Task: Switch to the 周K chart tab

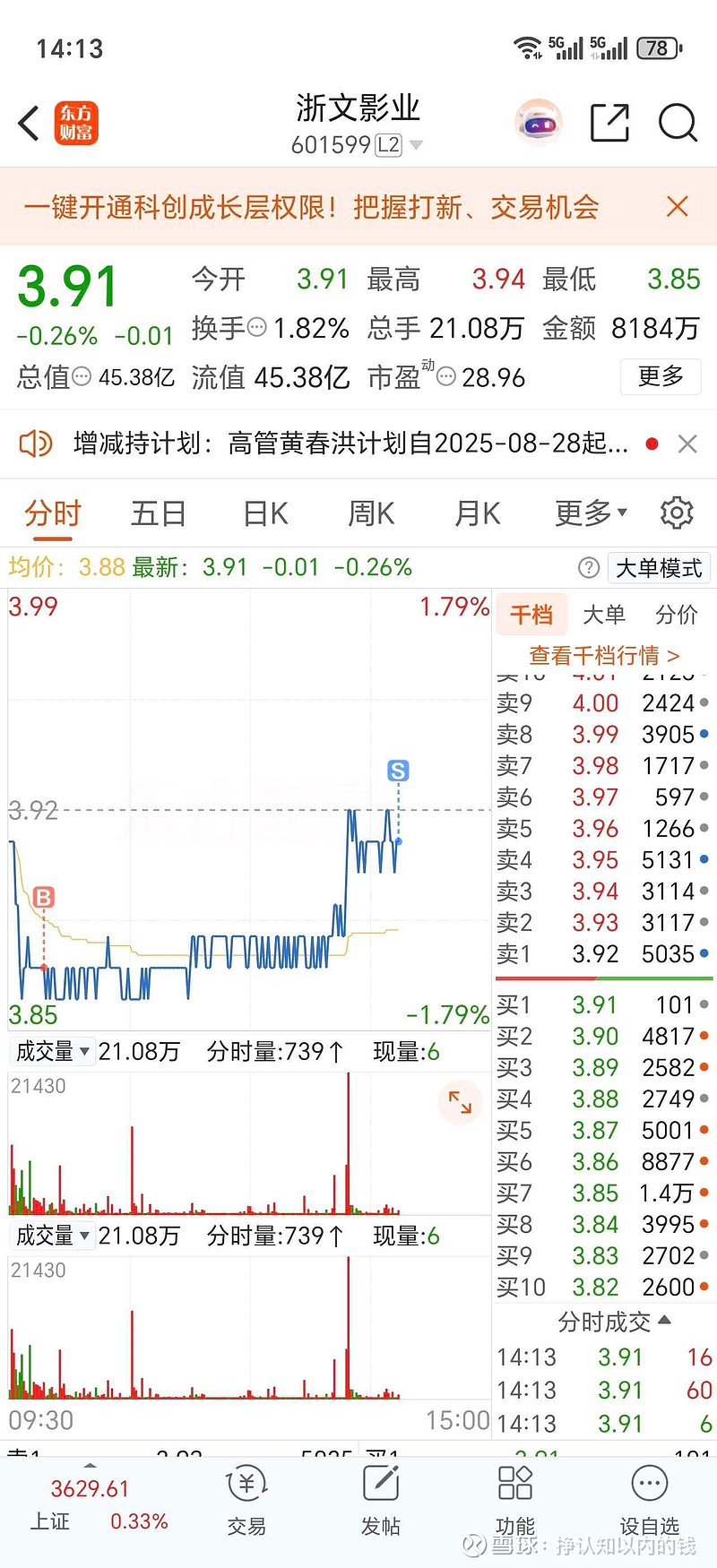Action: [x=371, y=513]
